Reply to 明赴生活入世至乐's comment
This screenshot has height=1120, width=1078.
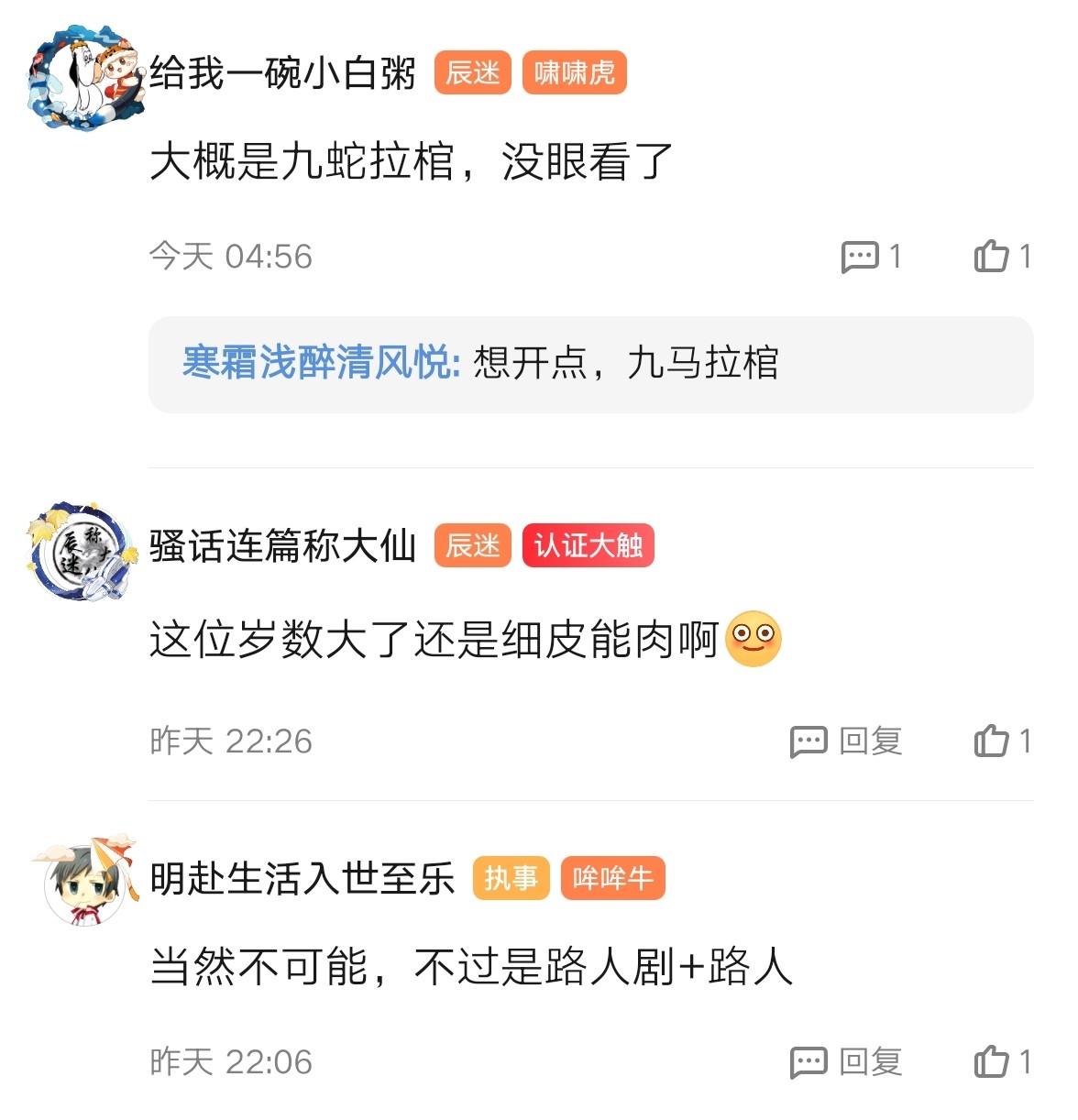click(846, 1062)
